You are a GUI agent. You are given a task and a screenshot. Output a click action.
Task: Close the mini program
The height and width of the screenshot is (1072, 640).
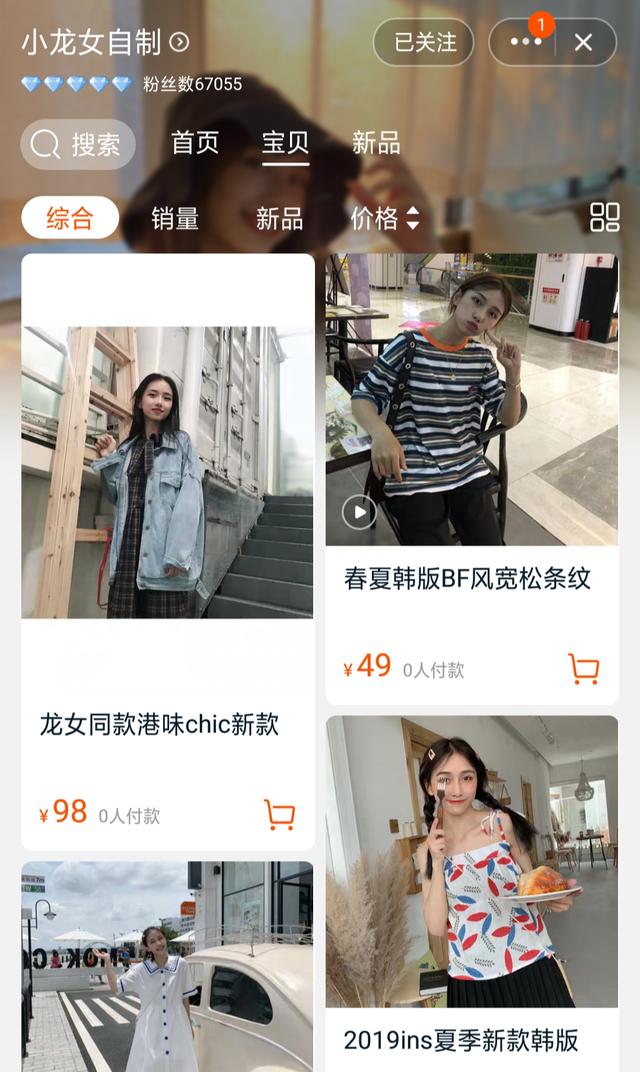pos(583,42)
